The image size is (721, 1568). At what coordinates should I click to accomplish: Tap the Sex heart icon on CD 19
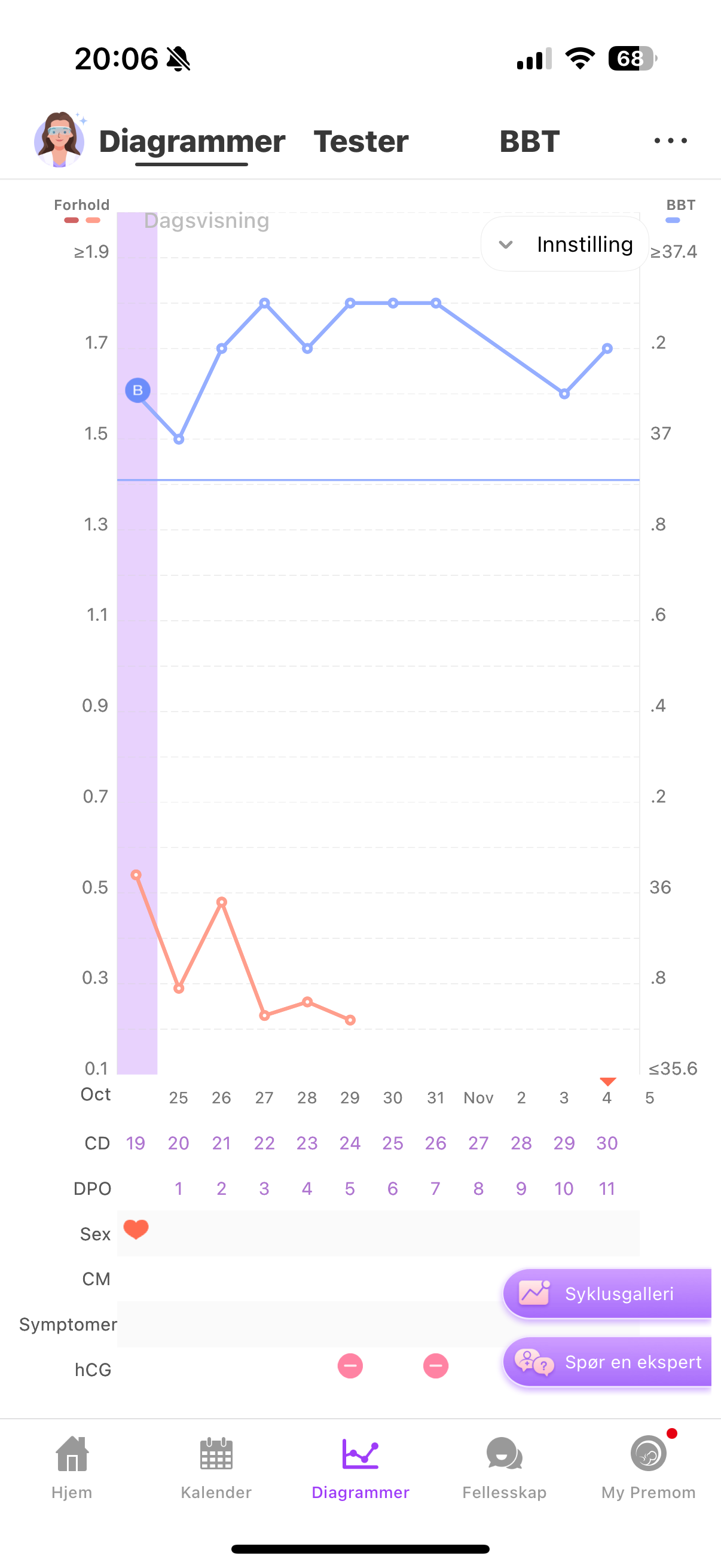(x=136, y=1230)
